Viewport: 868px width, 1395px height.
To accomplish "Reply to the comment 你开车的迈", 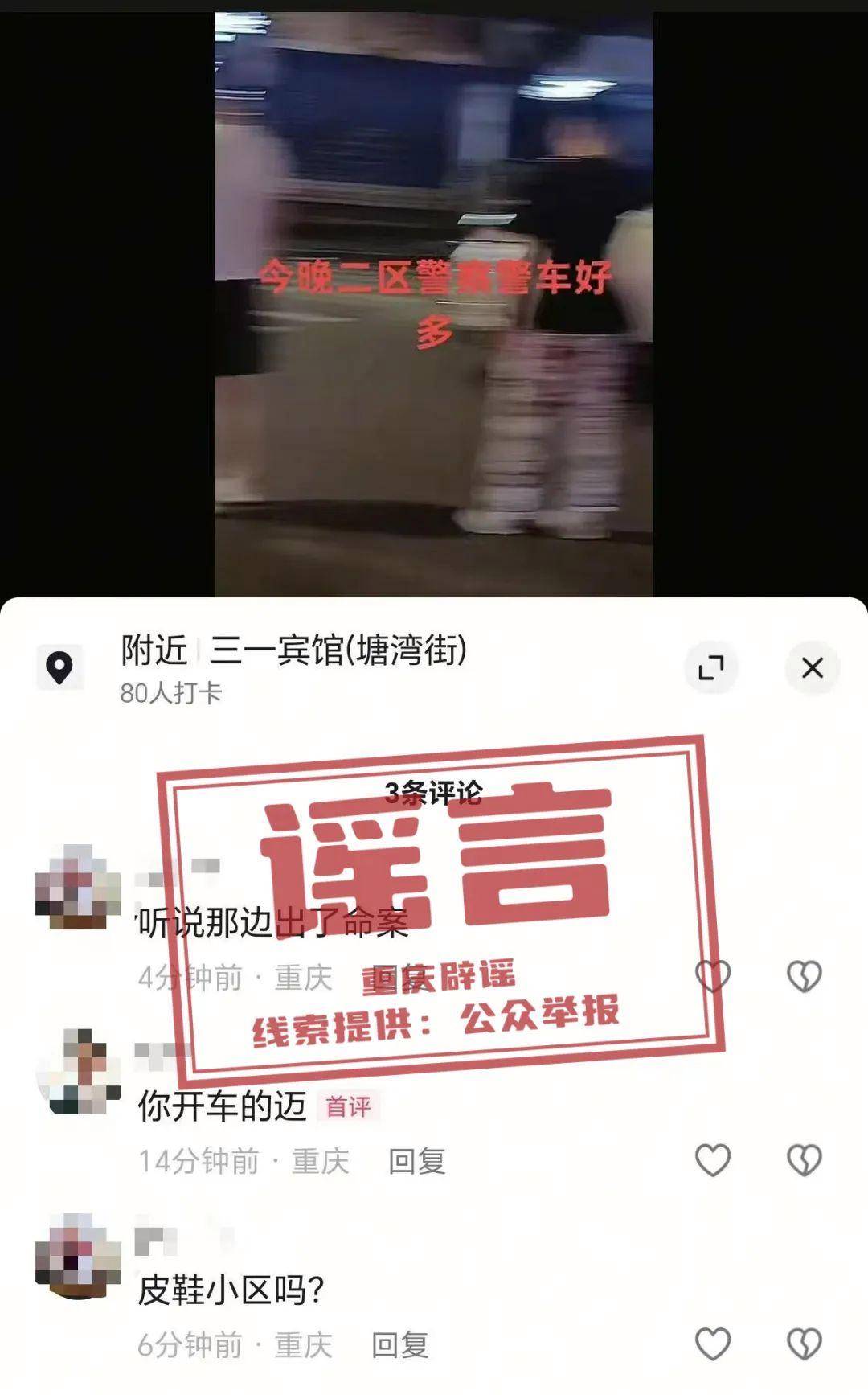I will click(416, 1161).
